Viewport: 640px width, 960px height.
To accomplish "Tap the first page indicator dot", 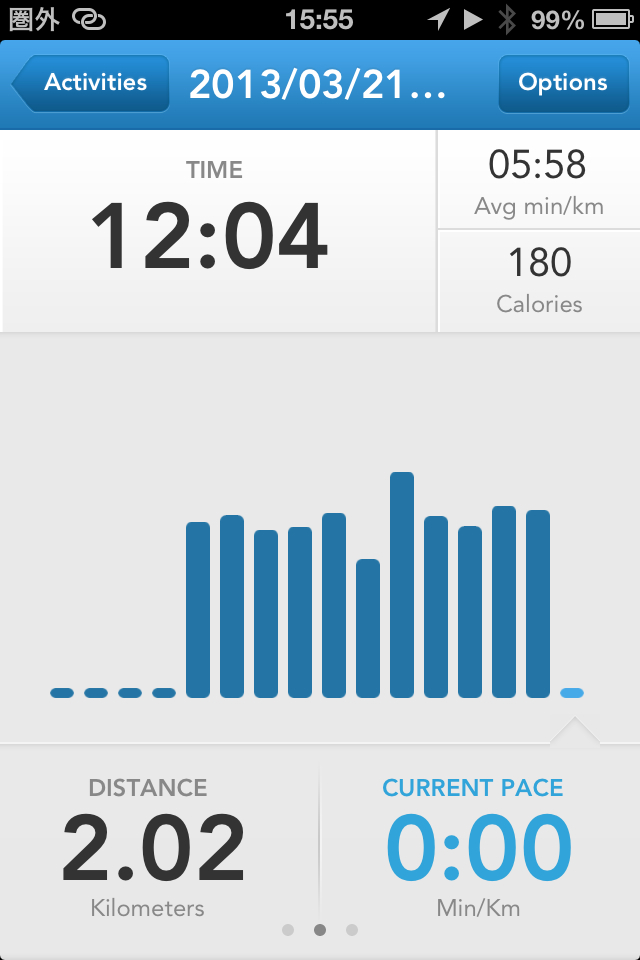I will tap(288, 930).
